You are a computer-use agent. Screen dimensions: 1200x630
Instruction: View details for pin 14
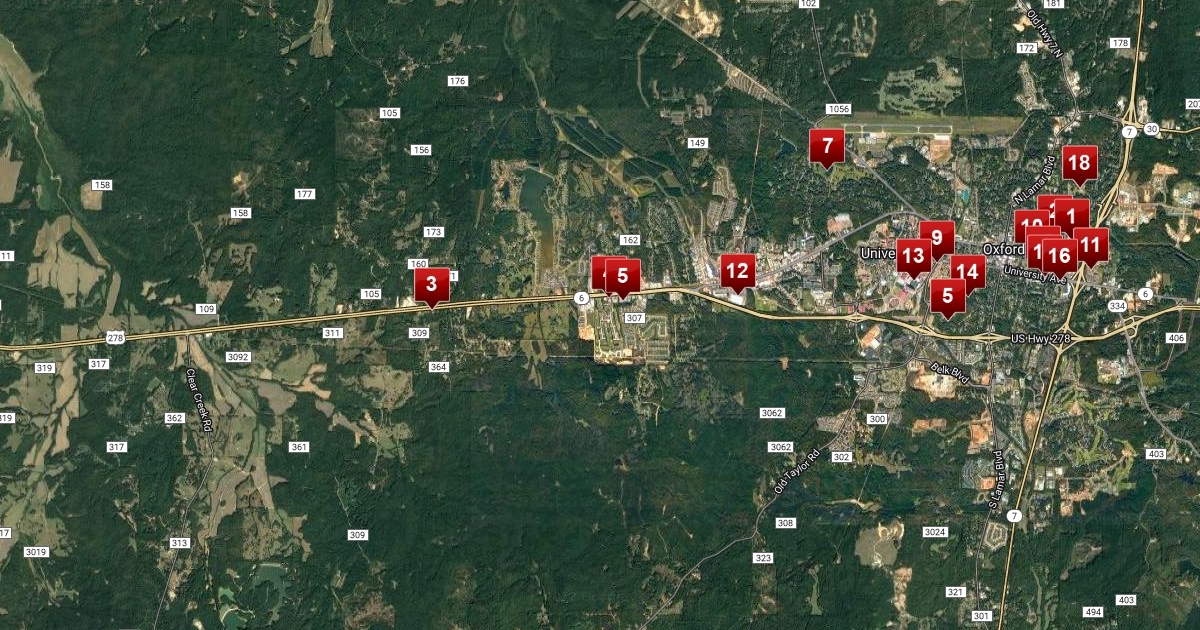pyautogui.click(x=967, y=271)
